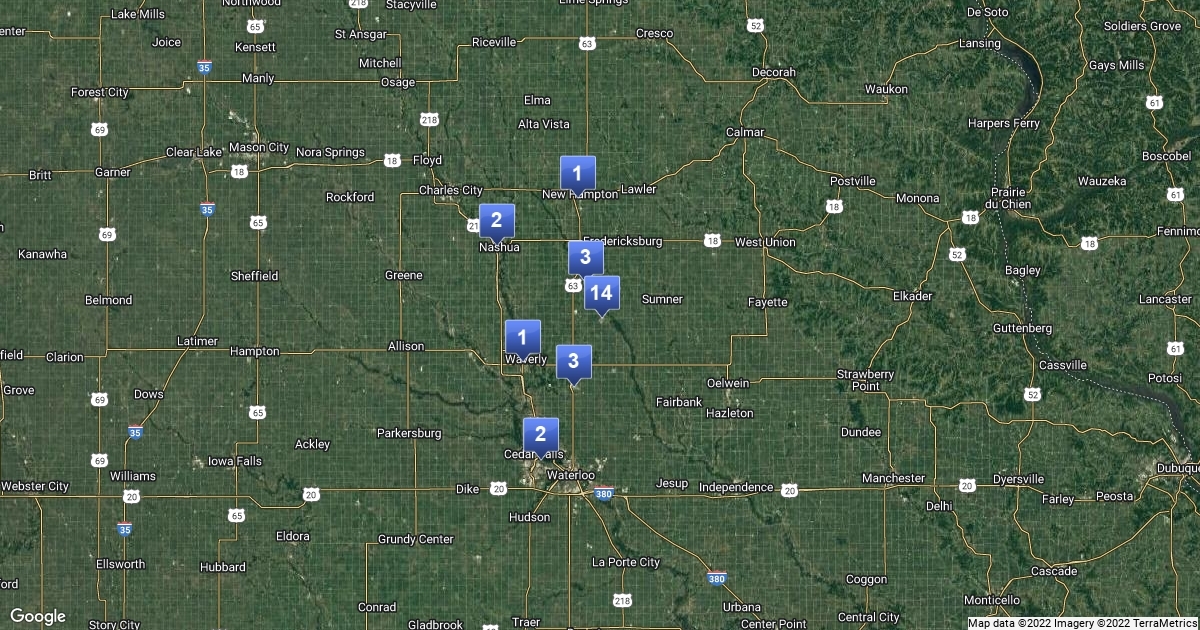
Task: Tap the cluster marker 2 at Cedar Falls
Action: point(540,436)
